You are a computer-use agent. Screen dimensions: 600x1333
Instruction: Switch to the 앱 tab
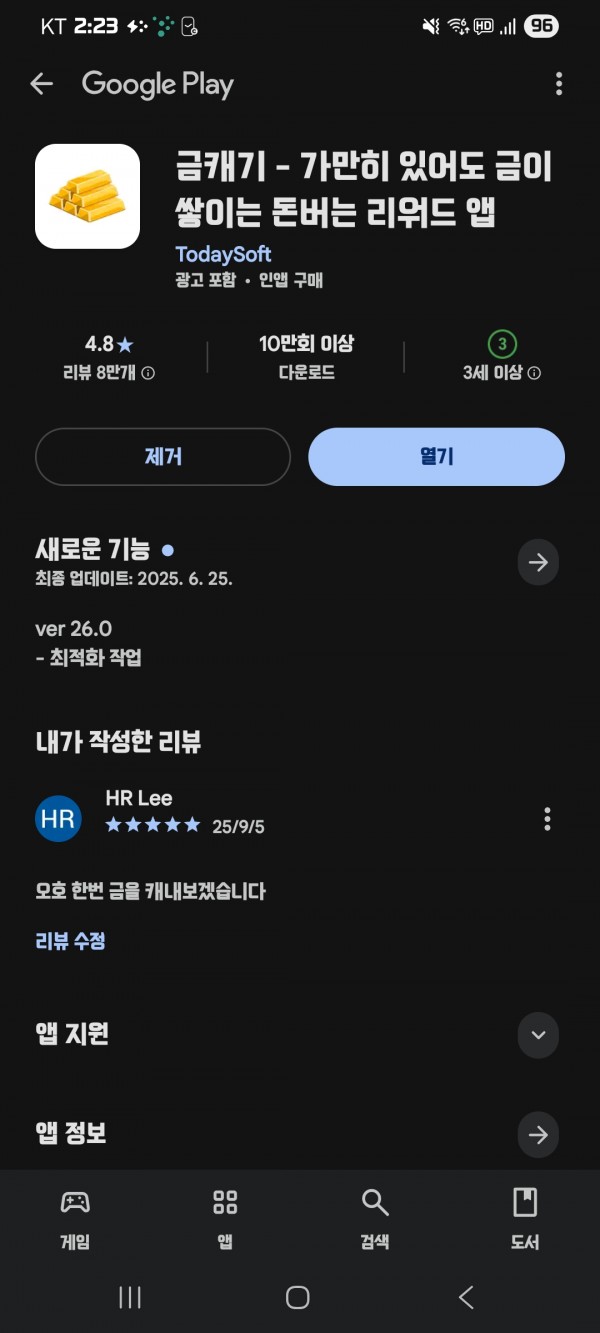tap(225, 1220)
